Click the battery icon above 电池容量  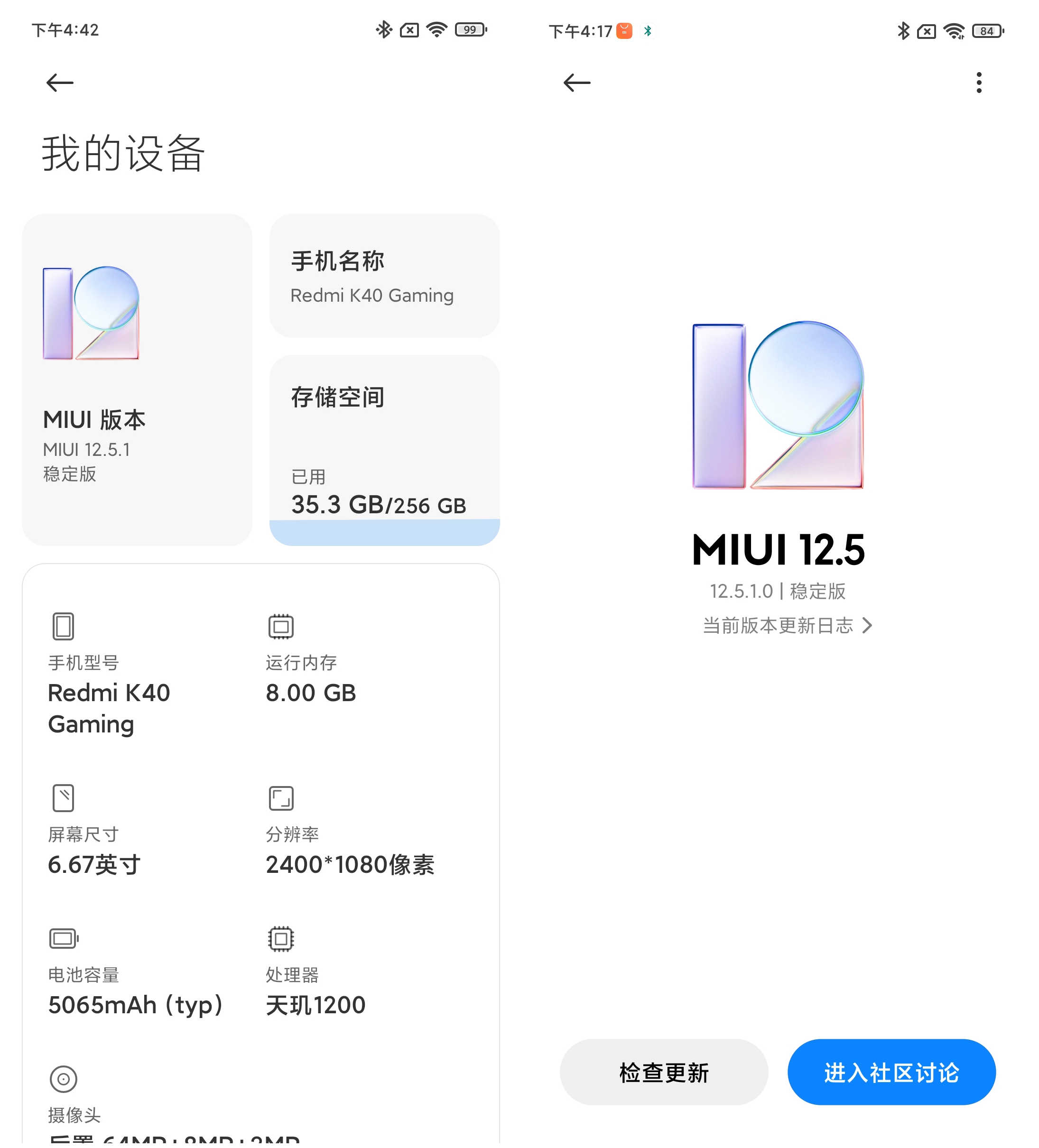tap(63, 938)
